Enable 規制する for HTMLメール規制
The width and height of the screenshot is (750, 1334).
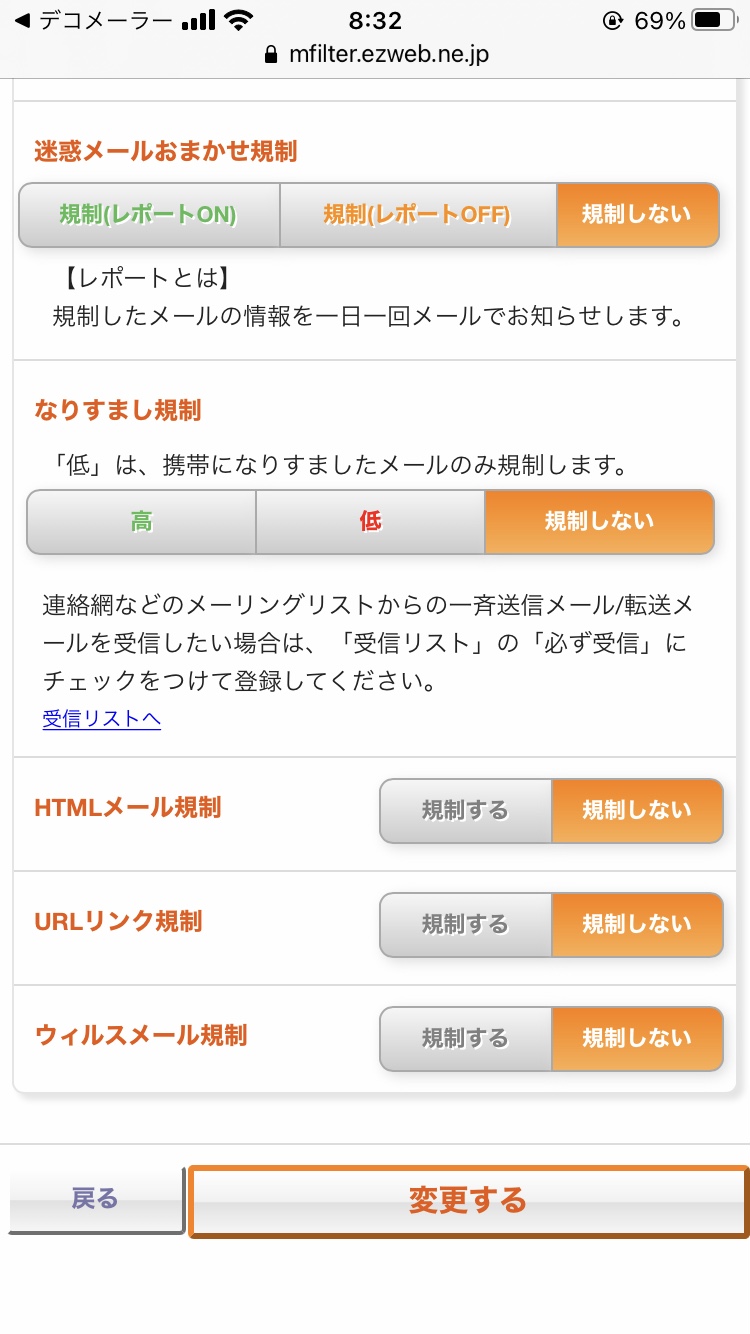(465, 810)
